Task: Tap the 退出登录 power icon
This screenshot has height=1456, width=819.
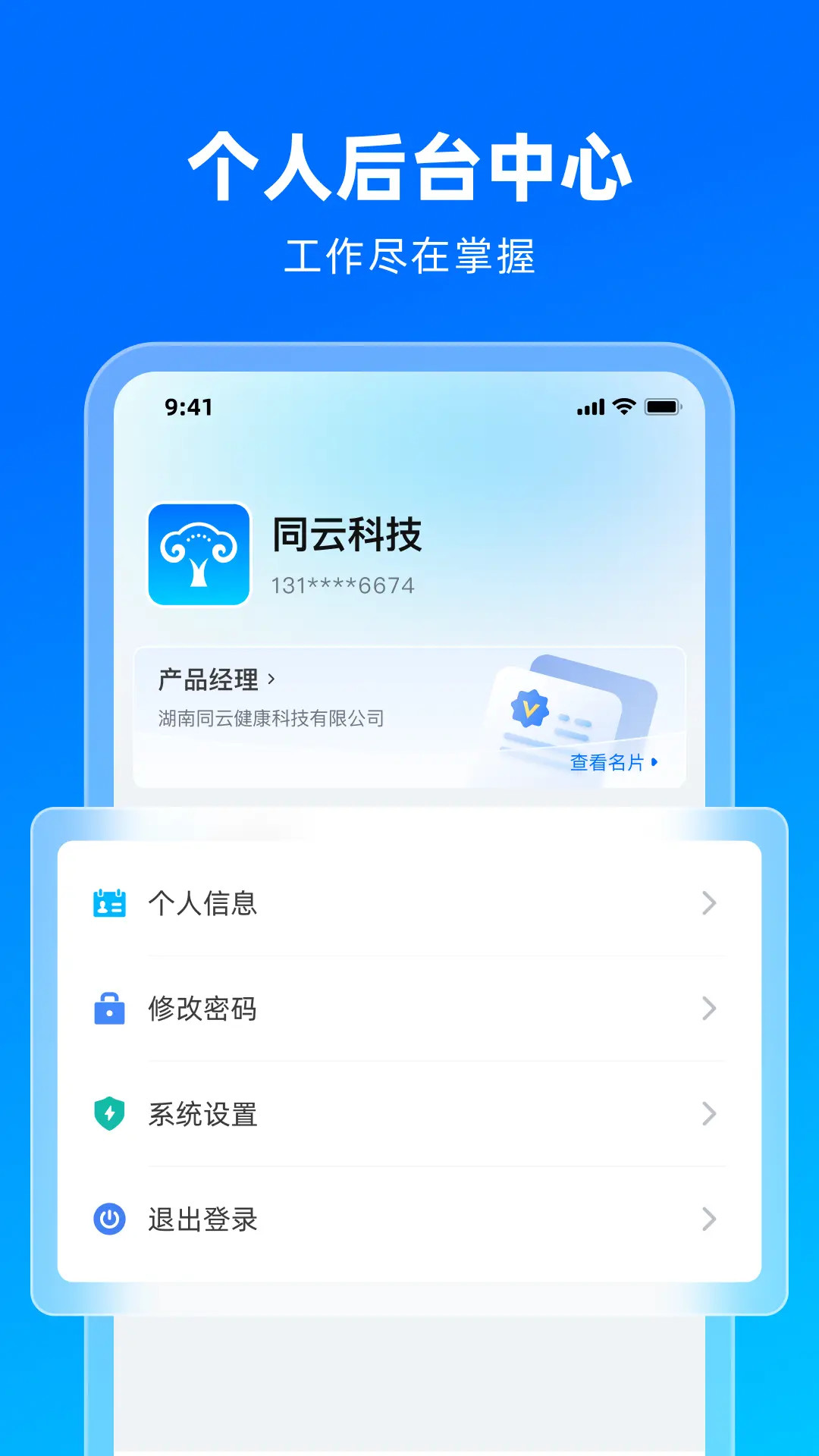Action: [x=109, y=1220]
